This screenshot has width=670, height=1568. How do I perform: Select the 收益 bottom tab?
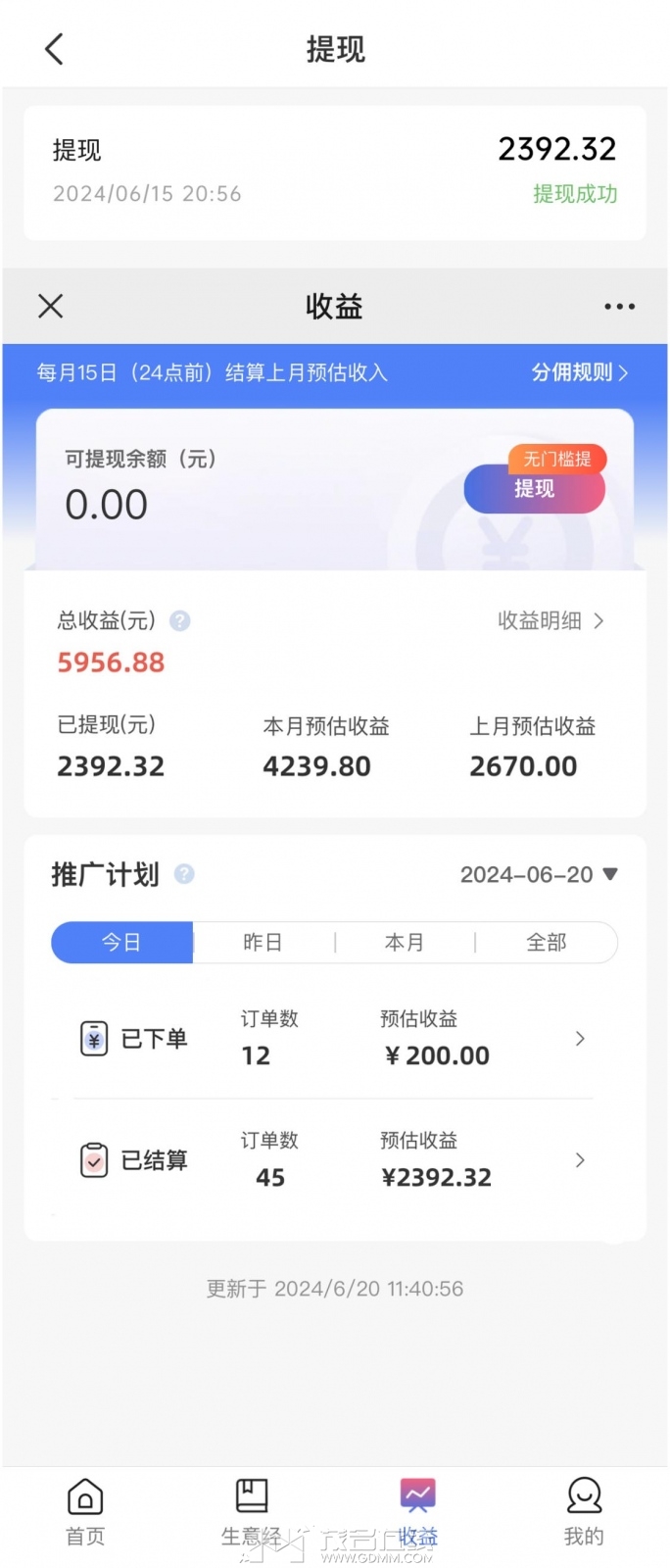click(x=417, y=1512)
